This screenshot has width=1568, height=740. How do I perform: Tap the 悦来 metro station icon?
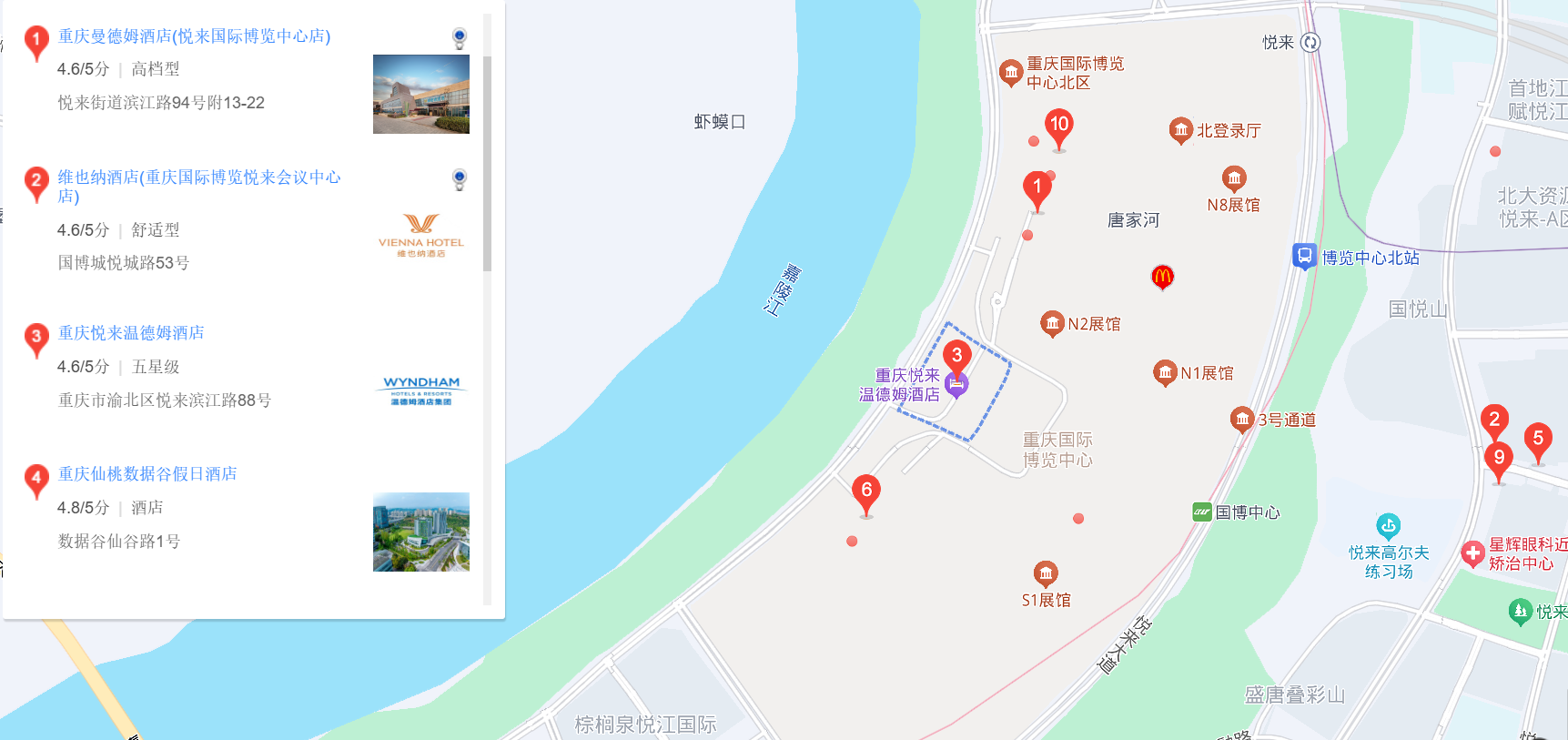(1310, 43)
